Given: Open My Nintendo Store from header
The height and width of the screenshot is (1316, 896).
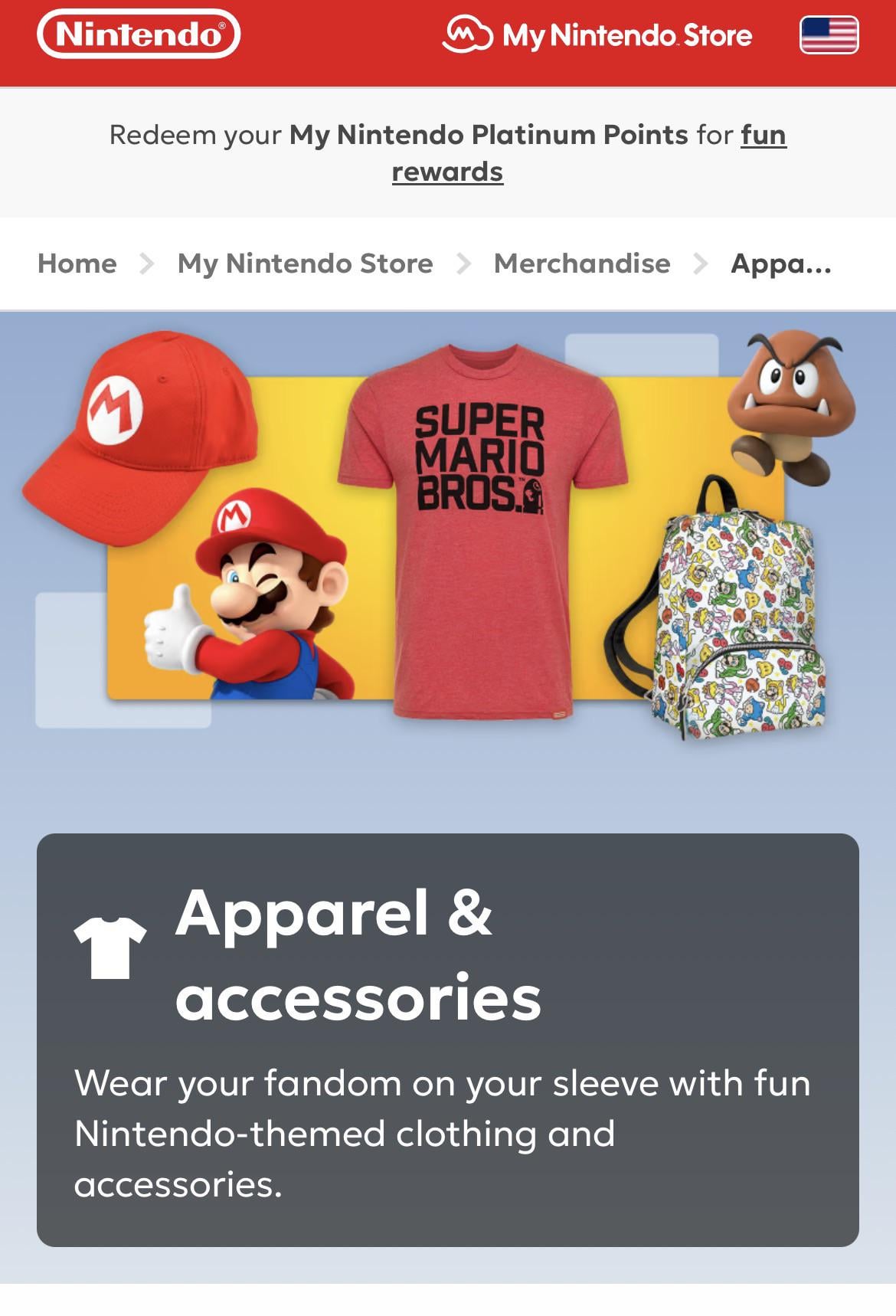Looking at the screenshot, I should tap(598, 35).
